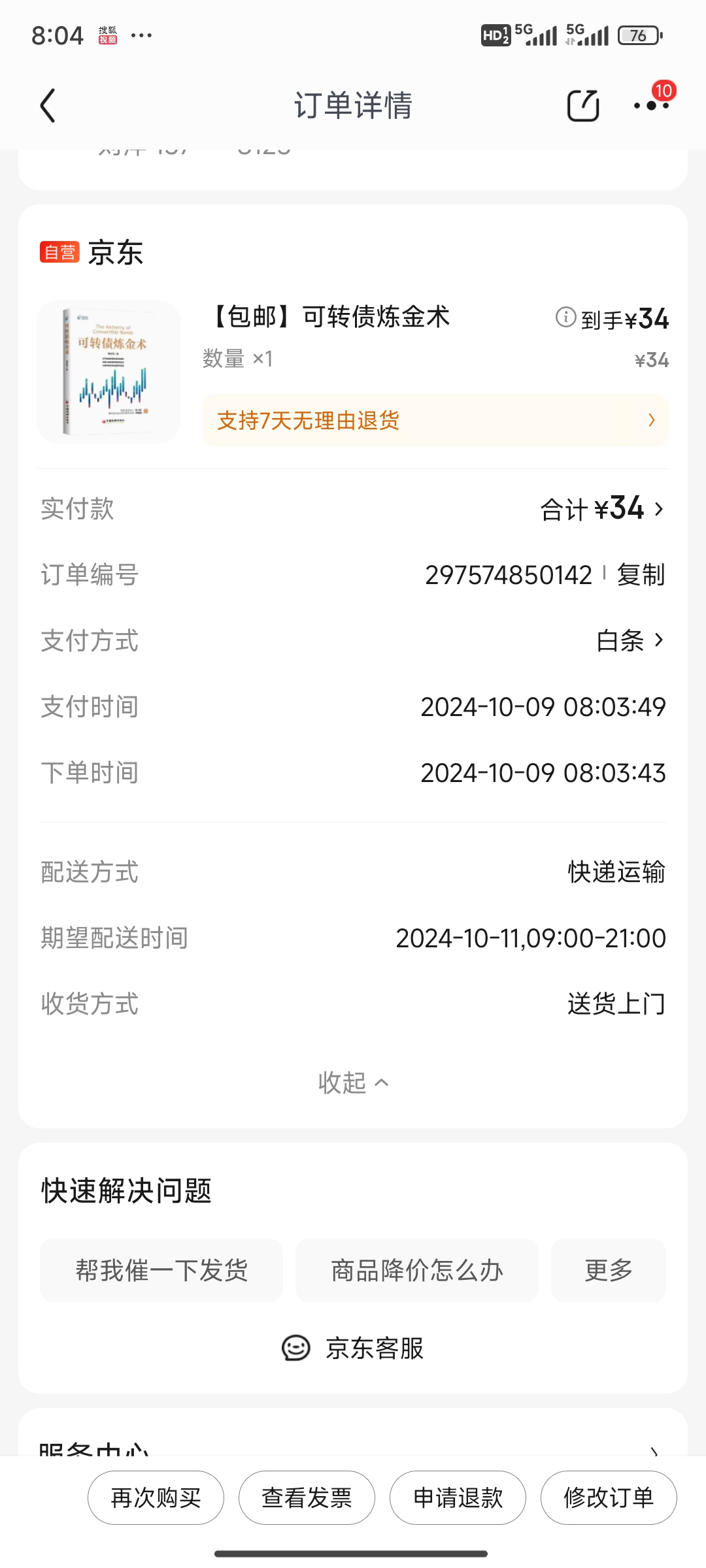Share this order
Image resolution: width=706 pixels, height=1568 pixels.
pyautogui.click(x=582, y=106)
